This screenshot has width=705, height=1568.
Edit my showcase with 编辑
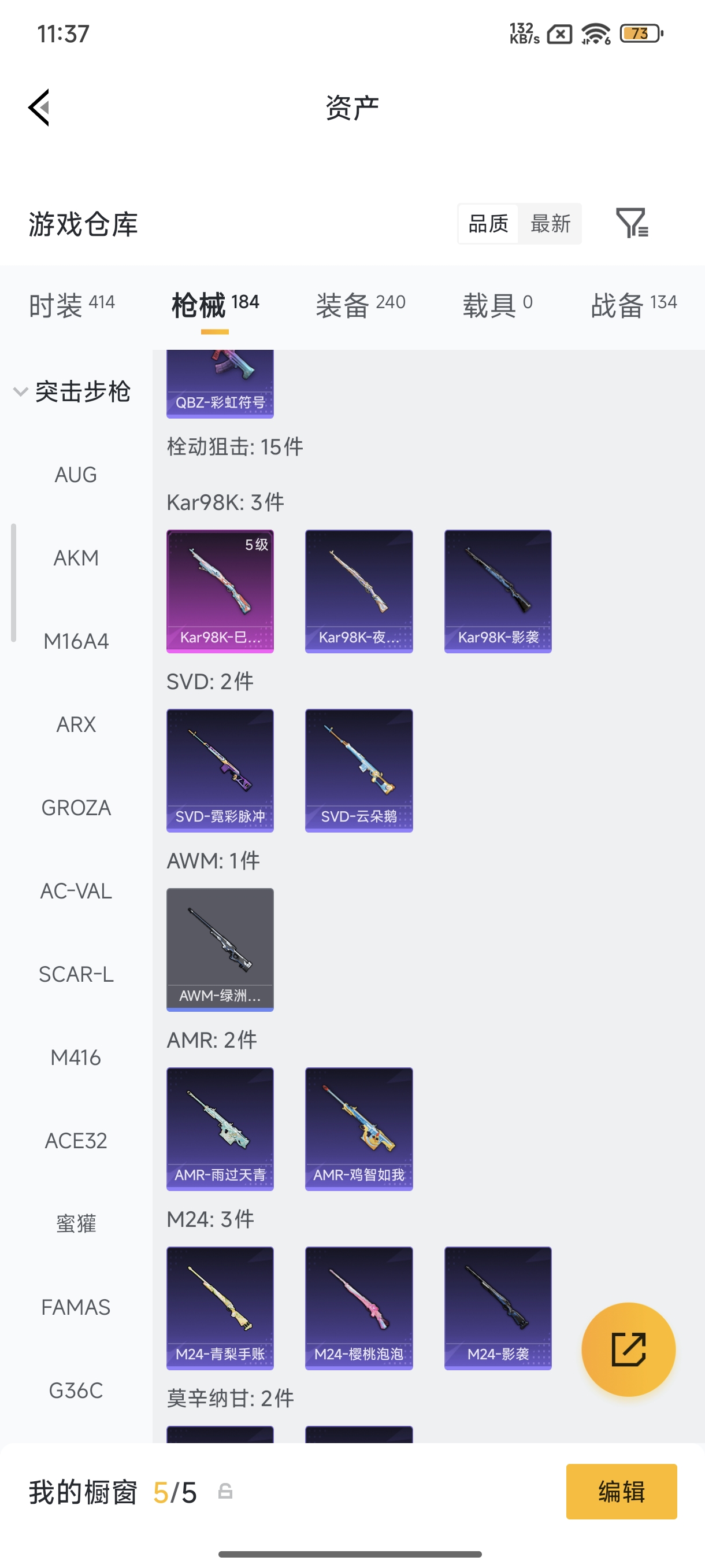click(621, 1491)
